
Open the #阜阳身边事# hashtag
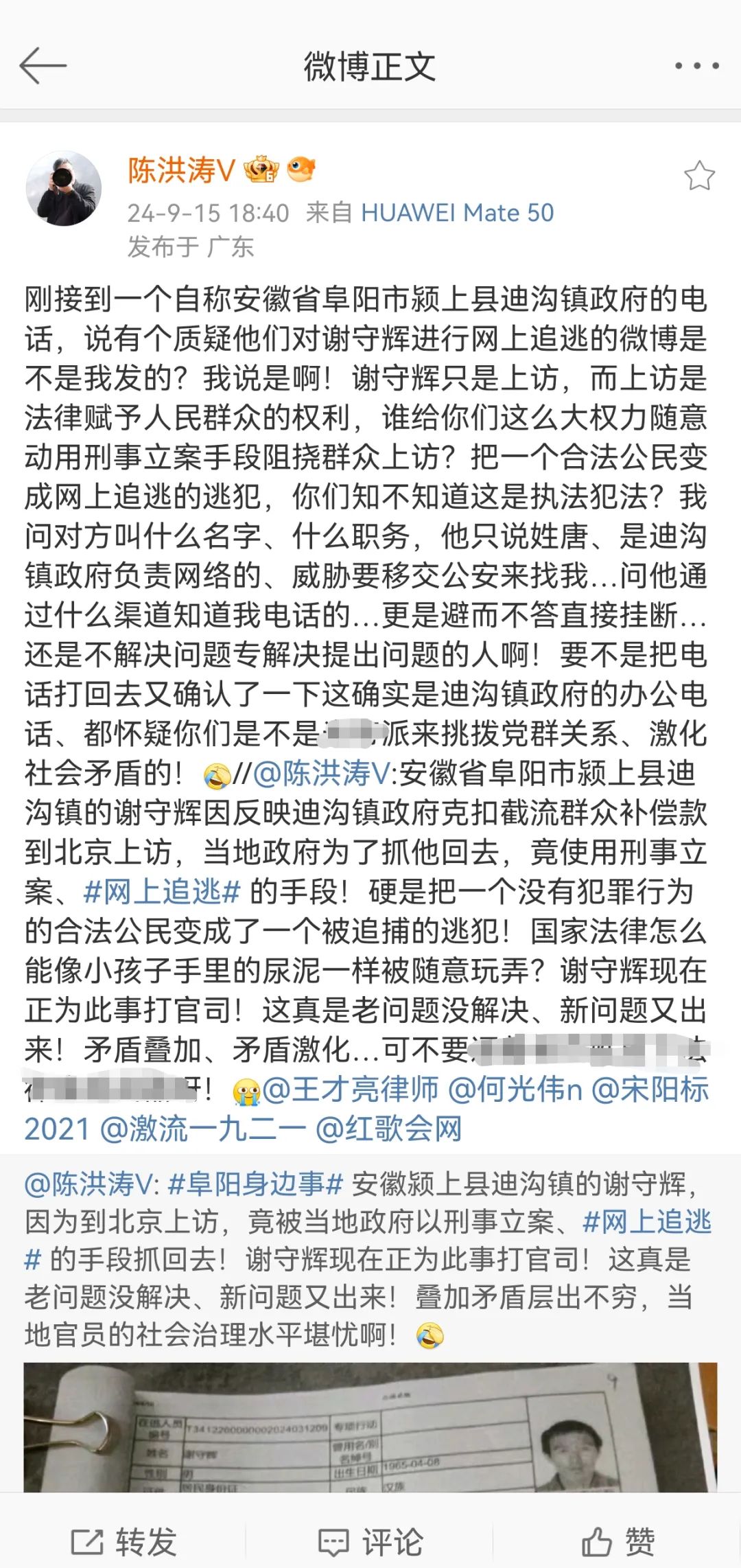255,1184
